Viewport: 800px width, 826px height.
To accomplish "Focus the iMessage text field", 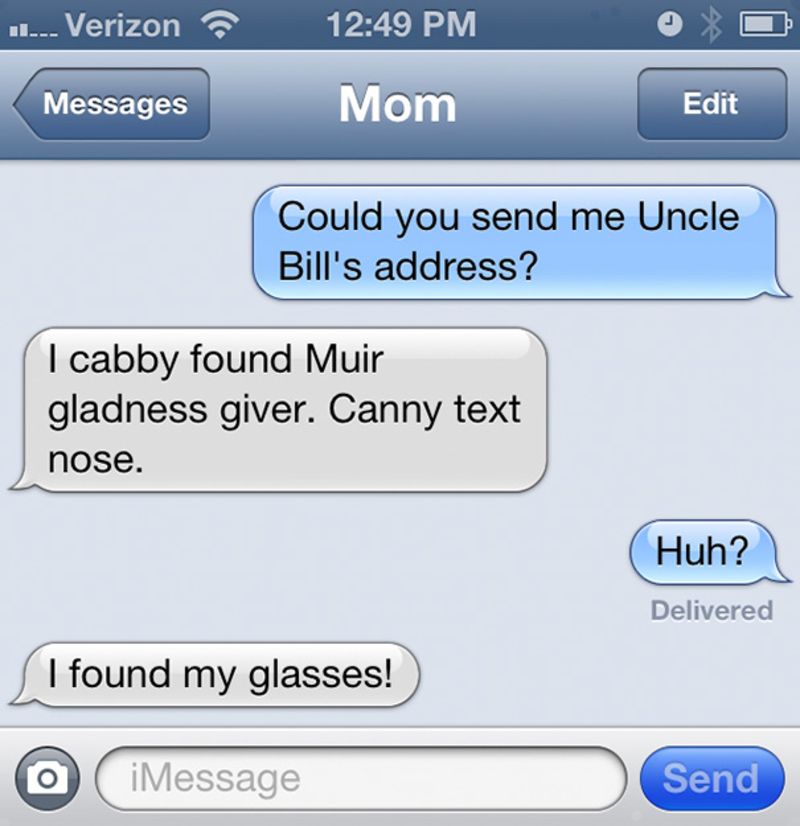I will pos(360,777).
